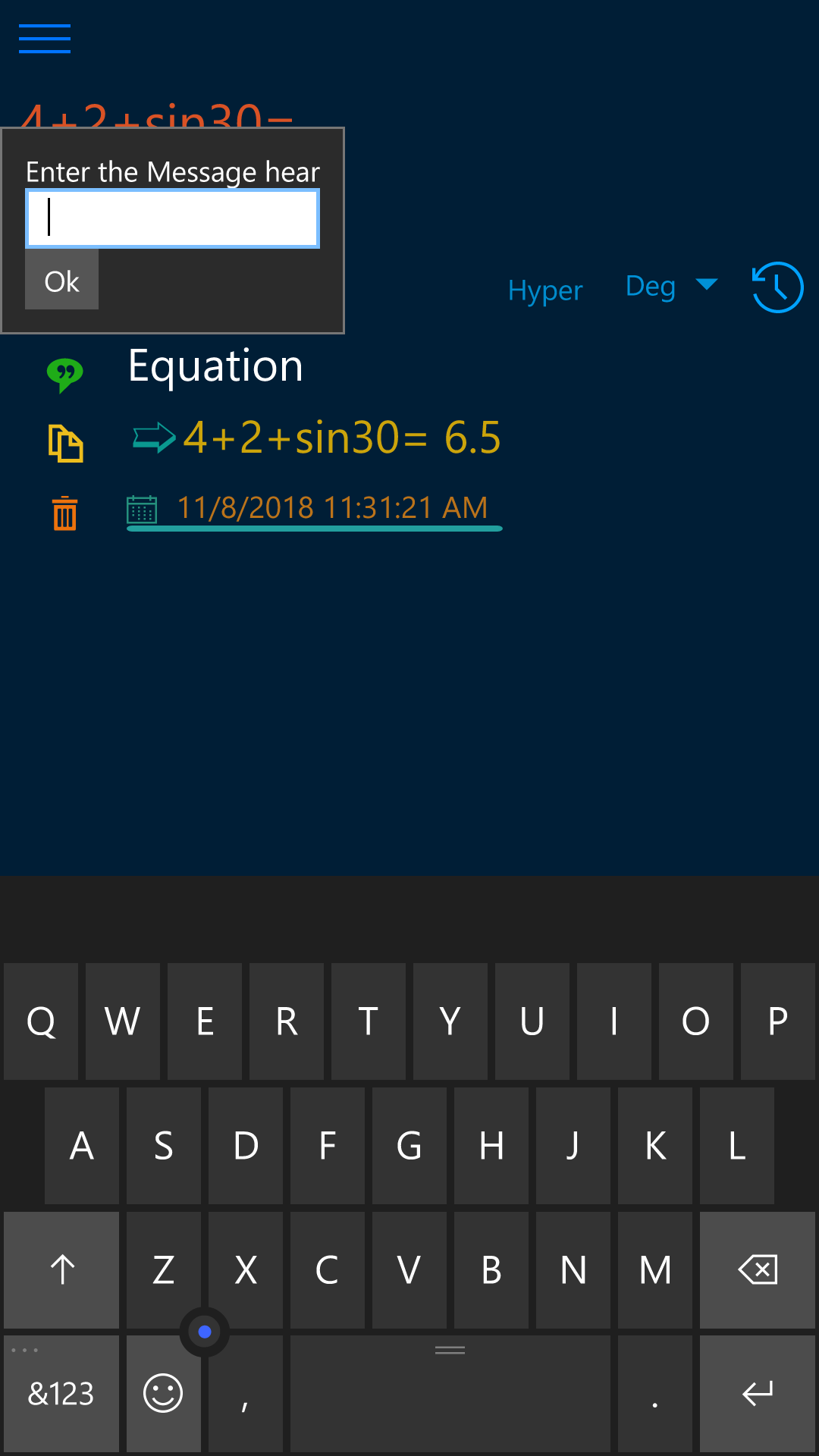Image resolution: width=819 pixels, height=1456 pixels.
Task: Focus the message text field
Action: coord(173,218)
